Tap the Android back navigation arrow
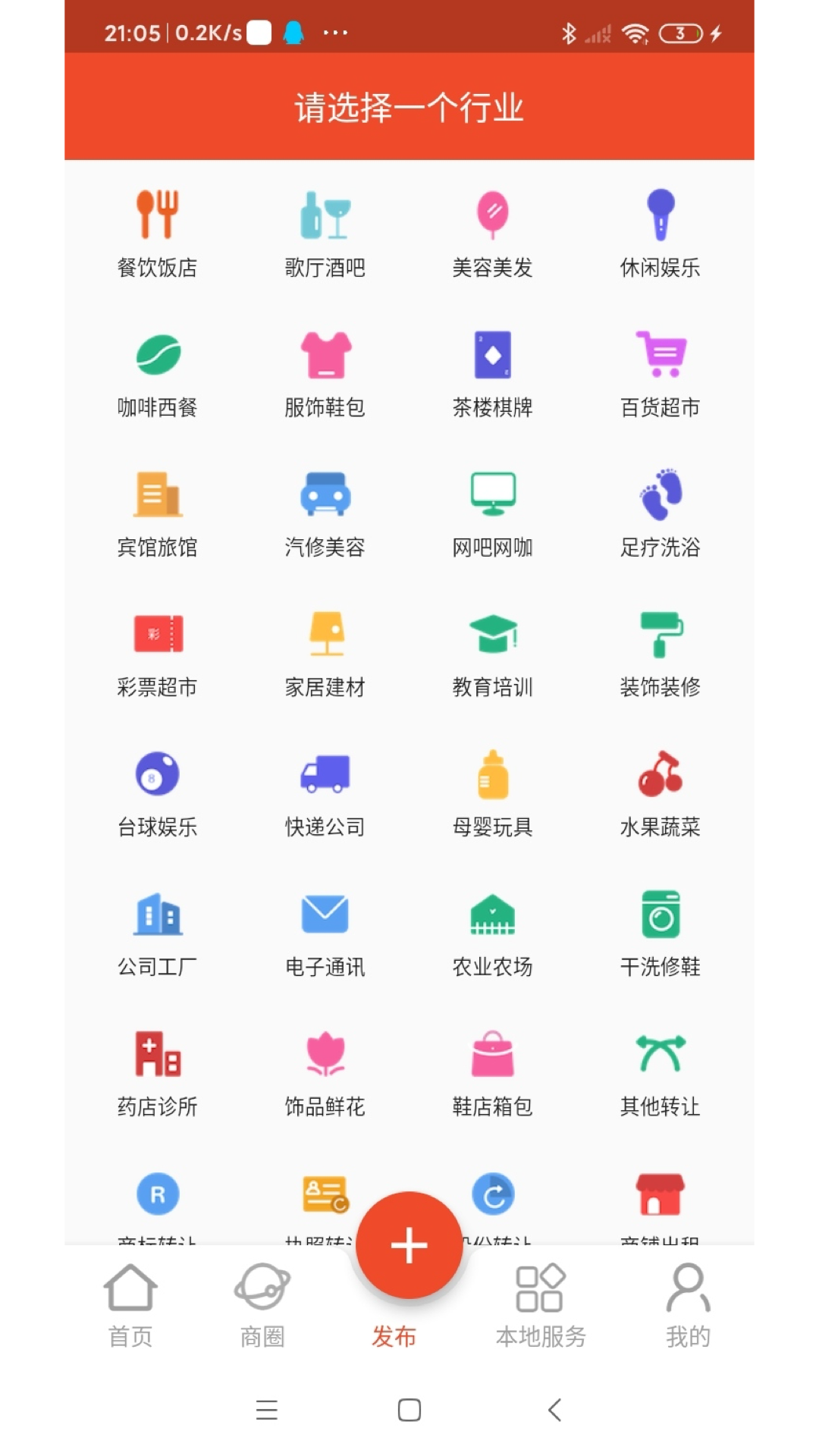The height and width of the screenshot is (1456, 819). click(553, 1409)
